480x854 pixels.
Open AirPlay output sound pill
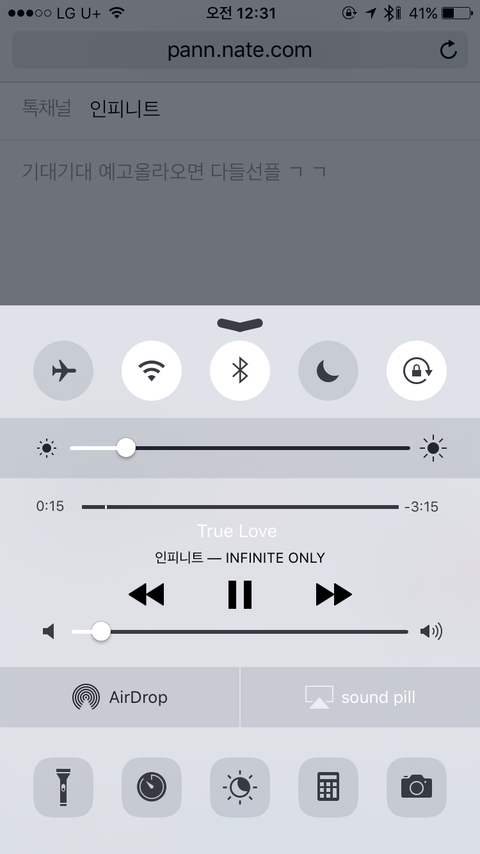pyautogui.click(x=360, y=697)
